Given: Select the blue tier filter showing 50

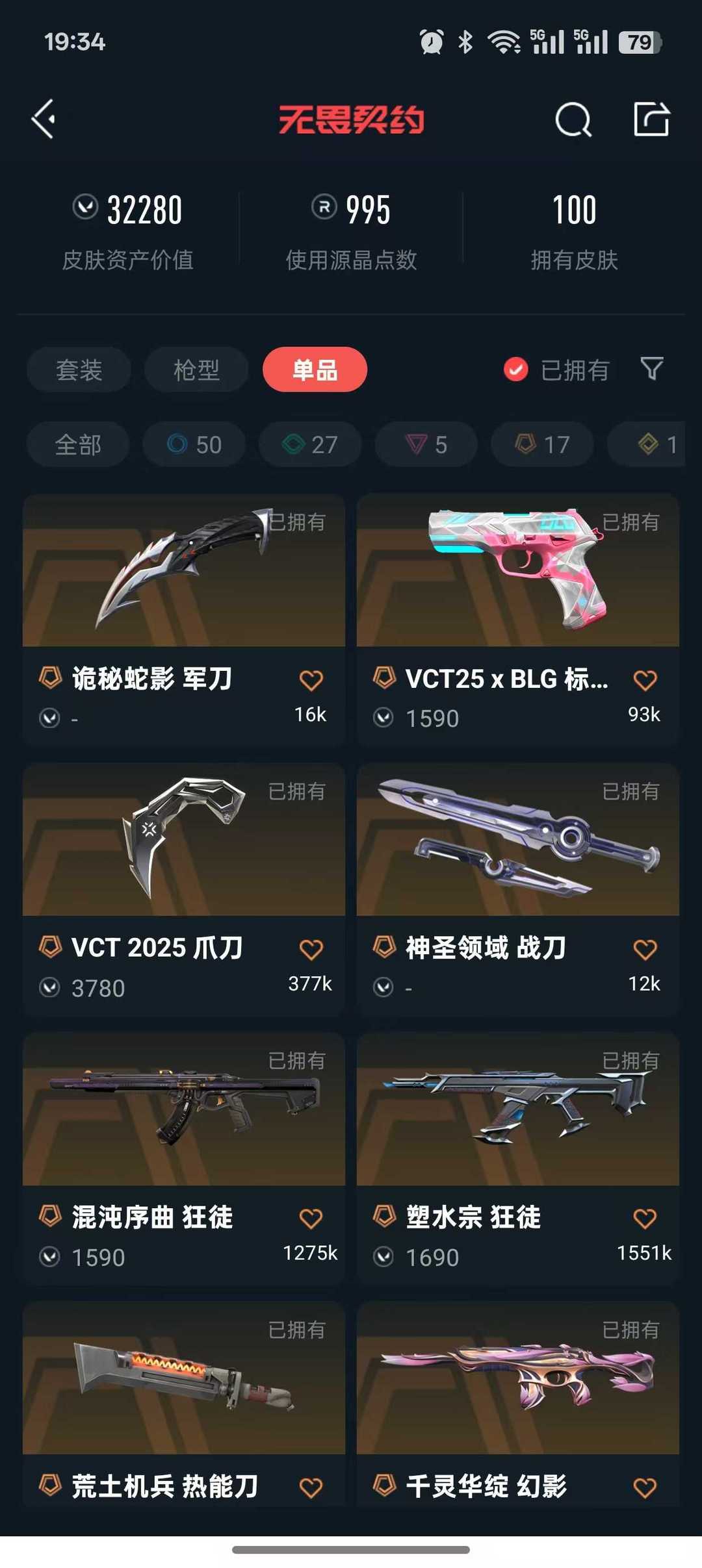Looking at the screenshot, I should (x=193, y=444).
